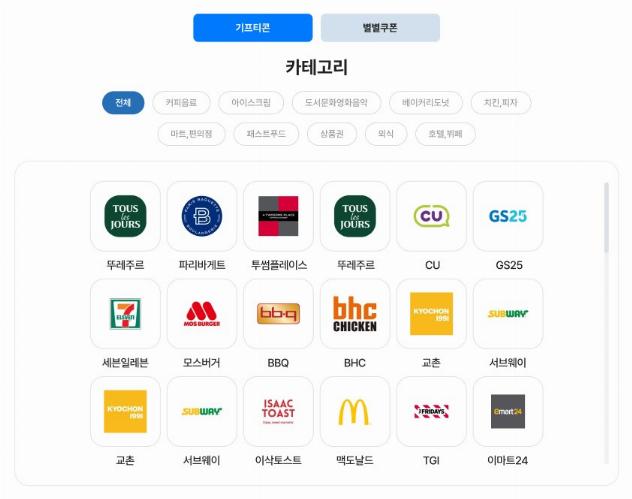Filter by 외식 category
Image resolution: width=632 pixels, height=499 pixels.
(385, 134)
